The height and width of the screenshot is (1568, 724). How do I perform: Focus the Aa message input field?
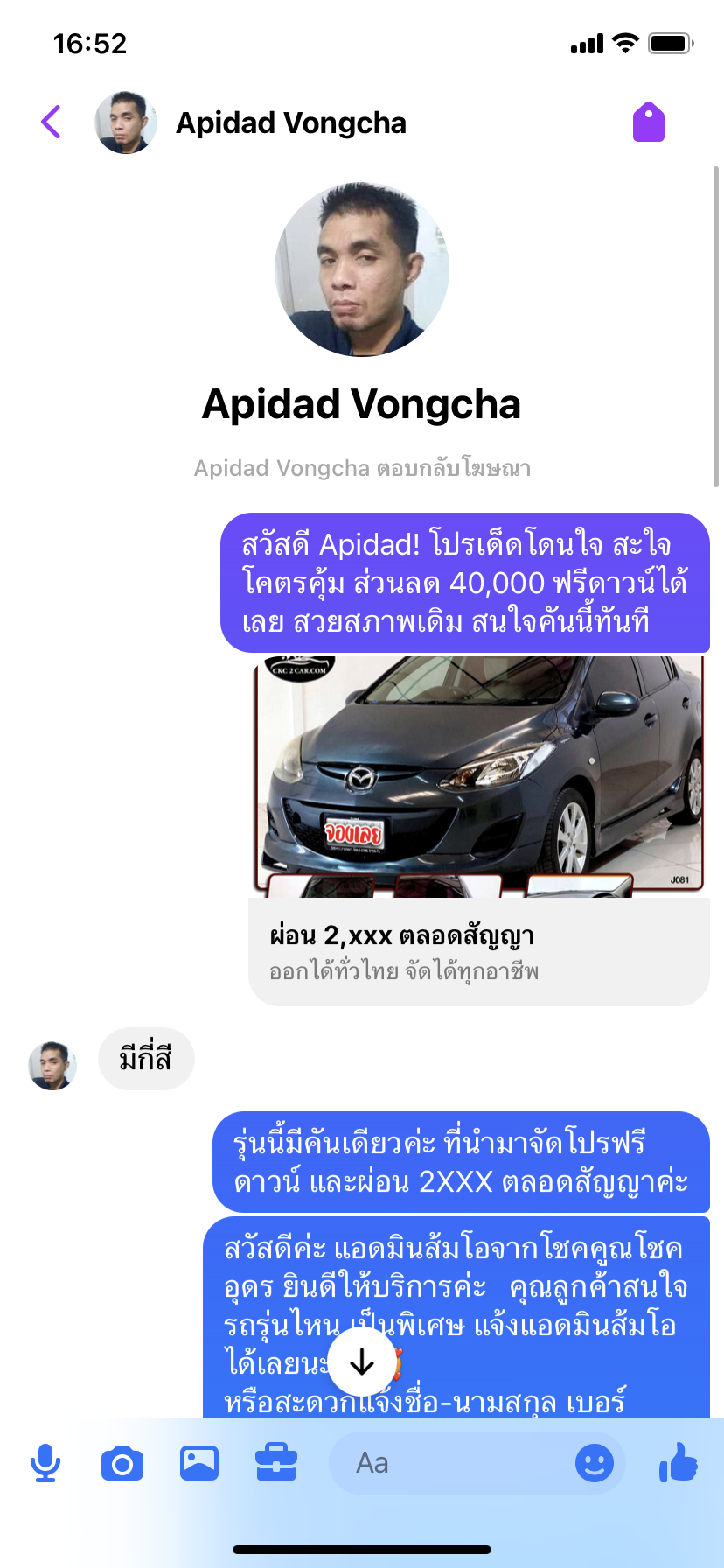(446, 1463)
